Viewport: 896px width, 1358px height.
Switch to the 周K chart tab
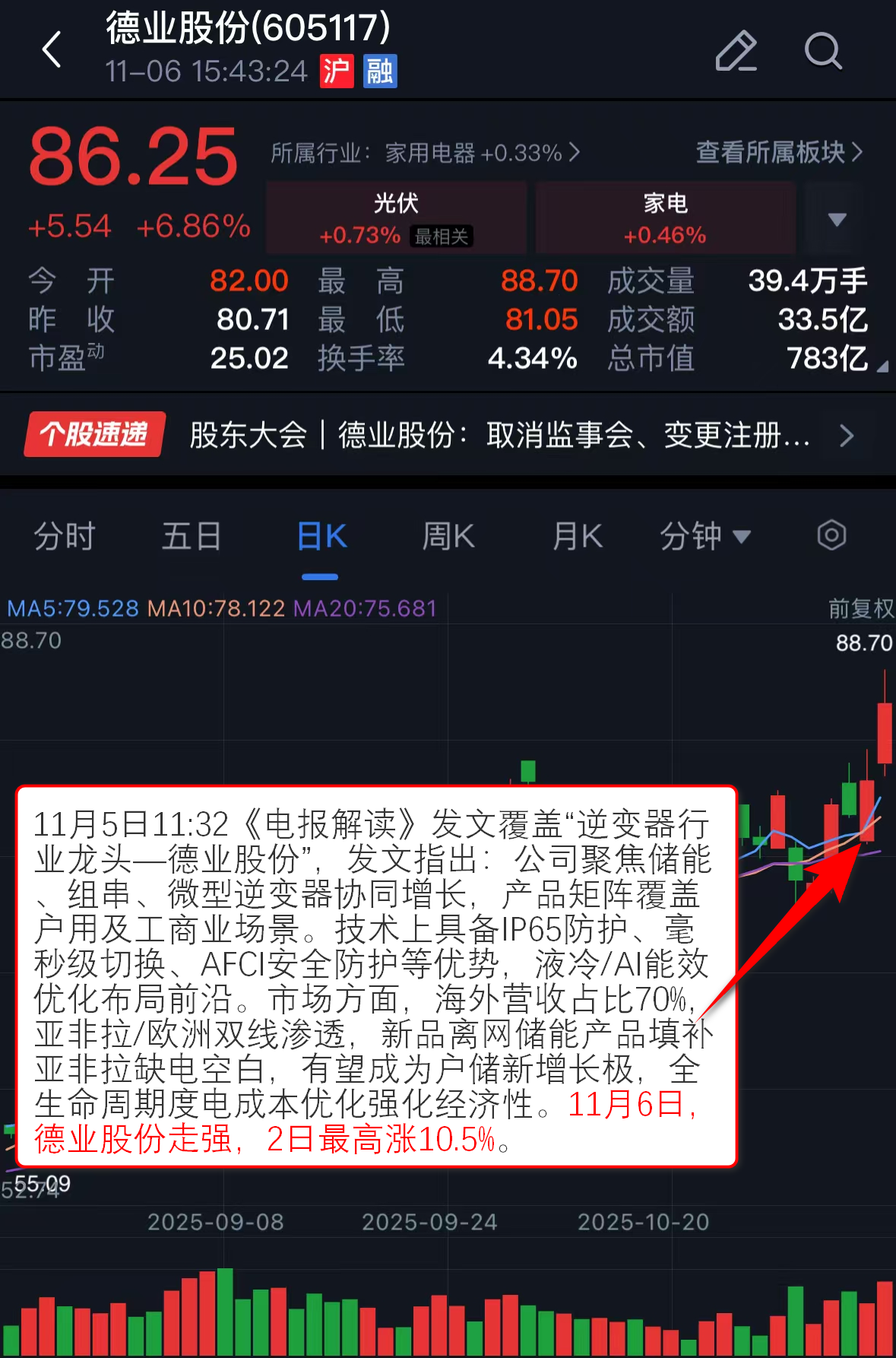point(448,537)
